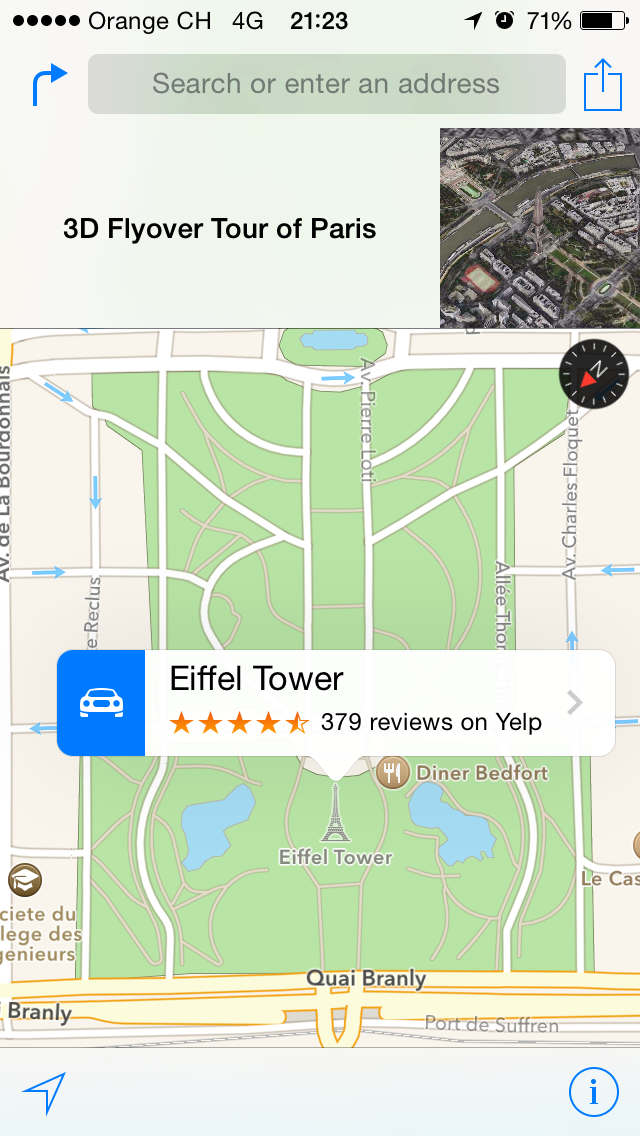Open the map info settings
This screenshot has height=1136, width=640.
[594, 1093]
